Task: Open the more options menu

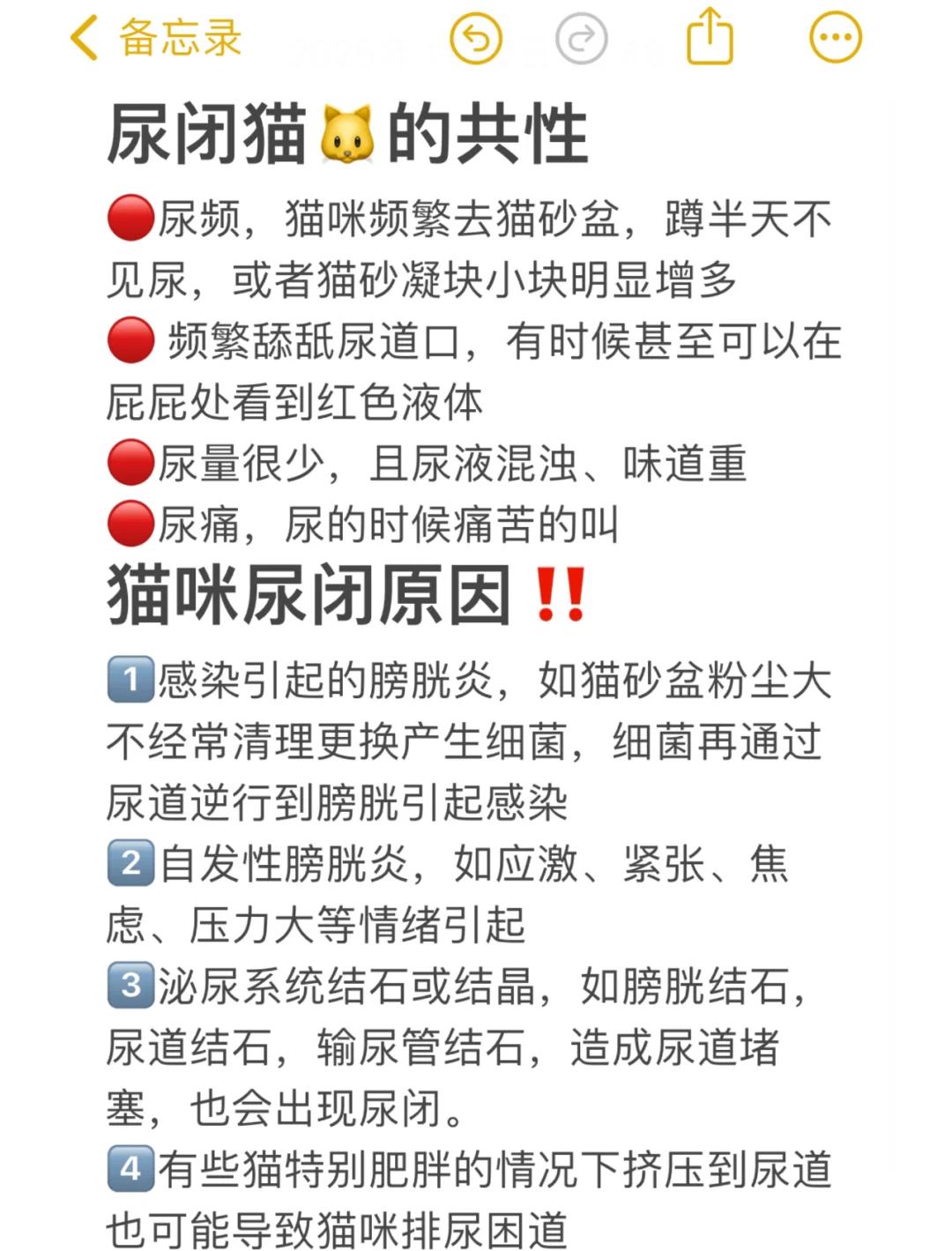Action: click(835, 38)
